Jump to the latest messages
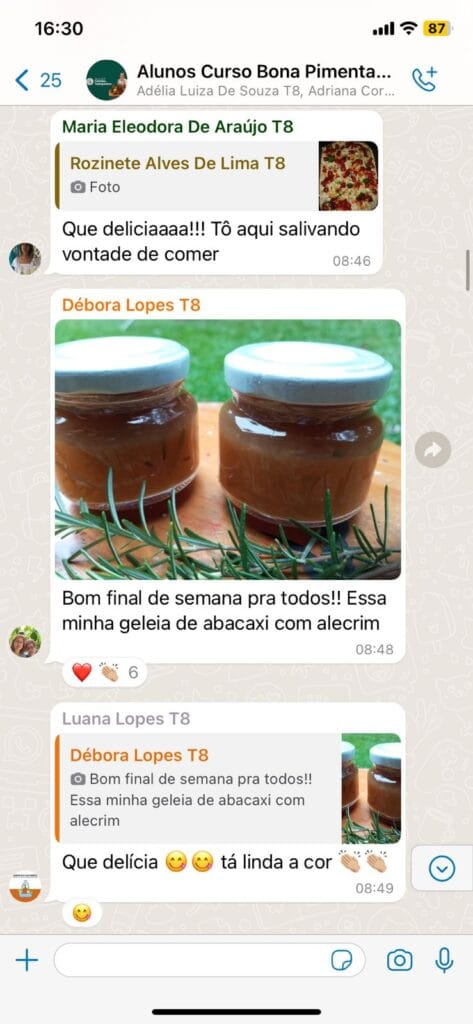 coord(442,868)
